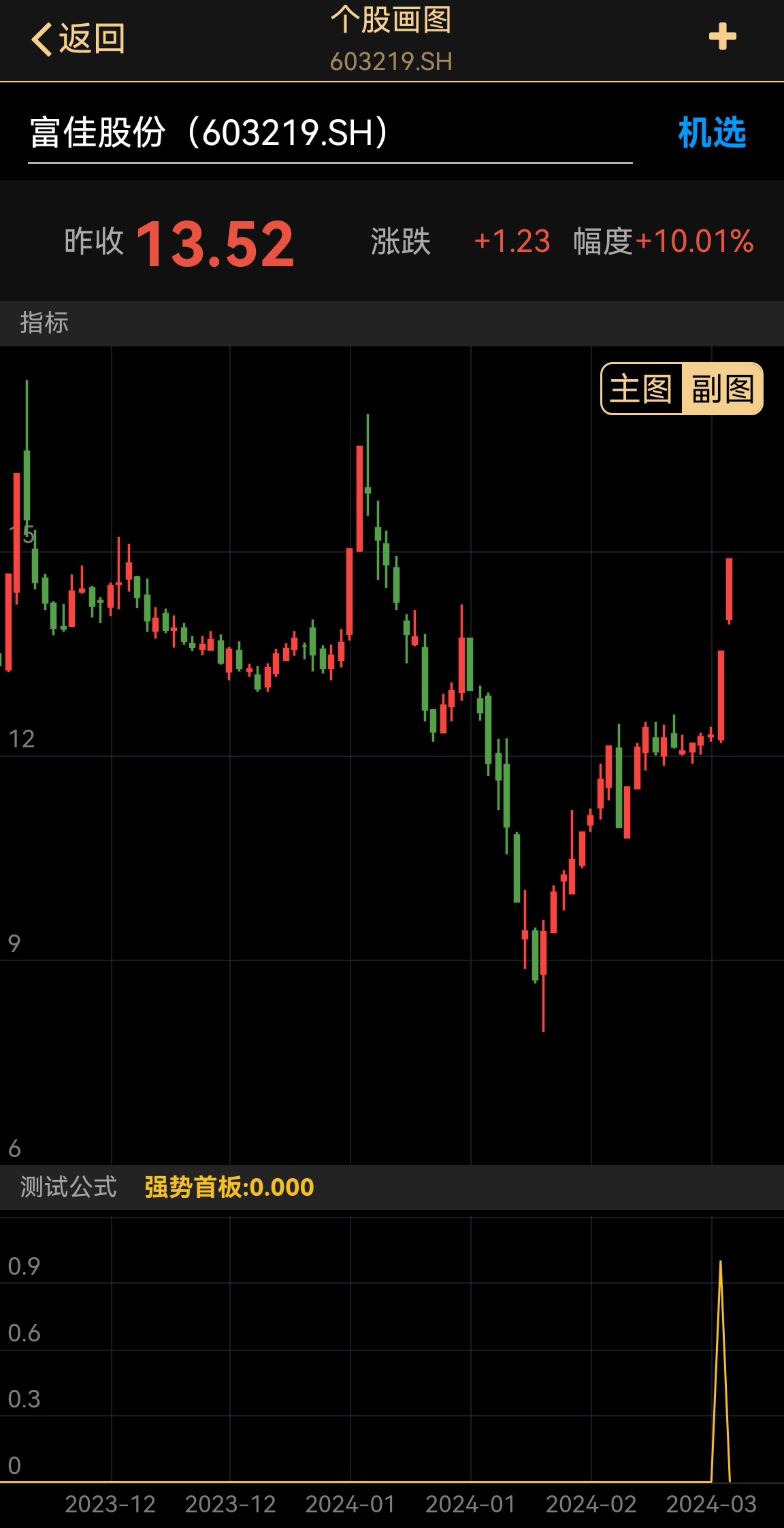Open the stock code input field

(x=329, y=133)
